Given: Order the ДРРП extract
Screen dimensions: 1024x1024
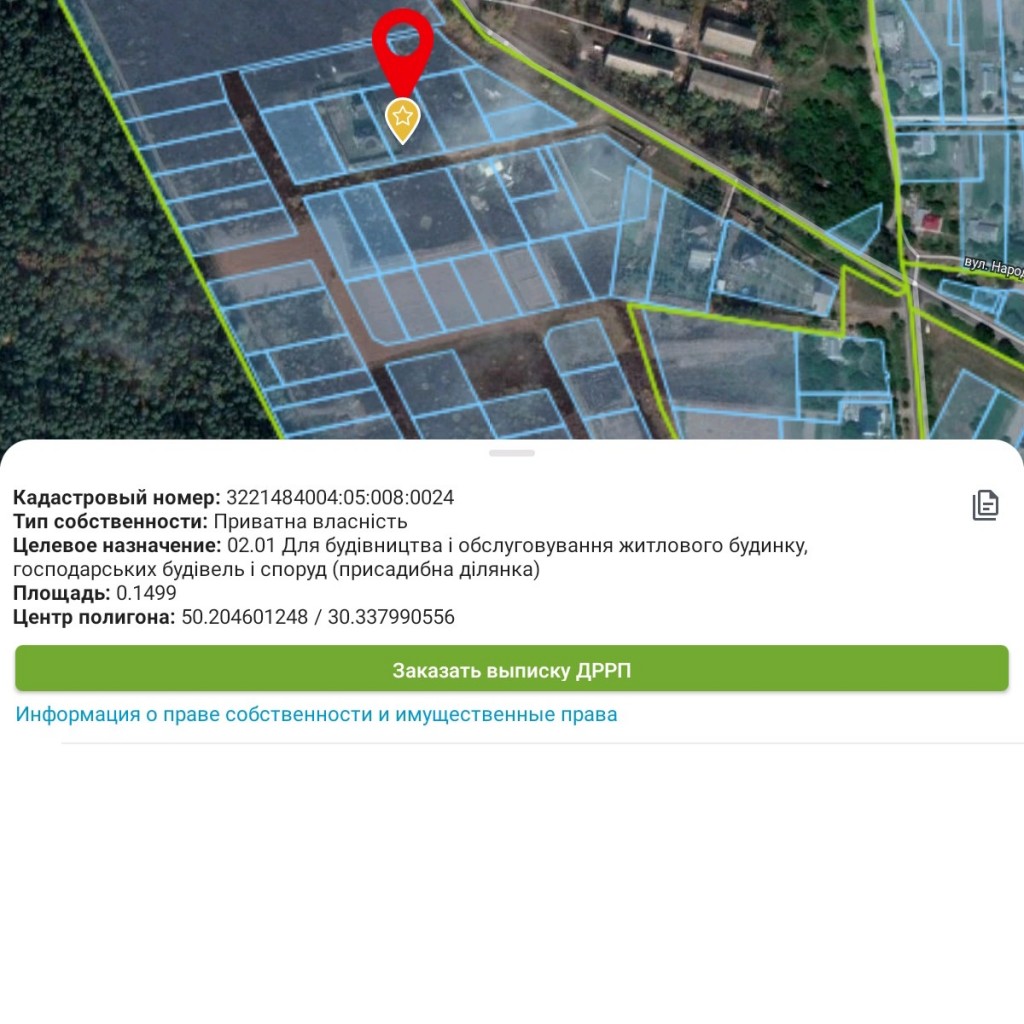Looking at the screenshot, I should click(511, 669).
